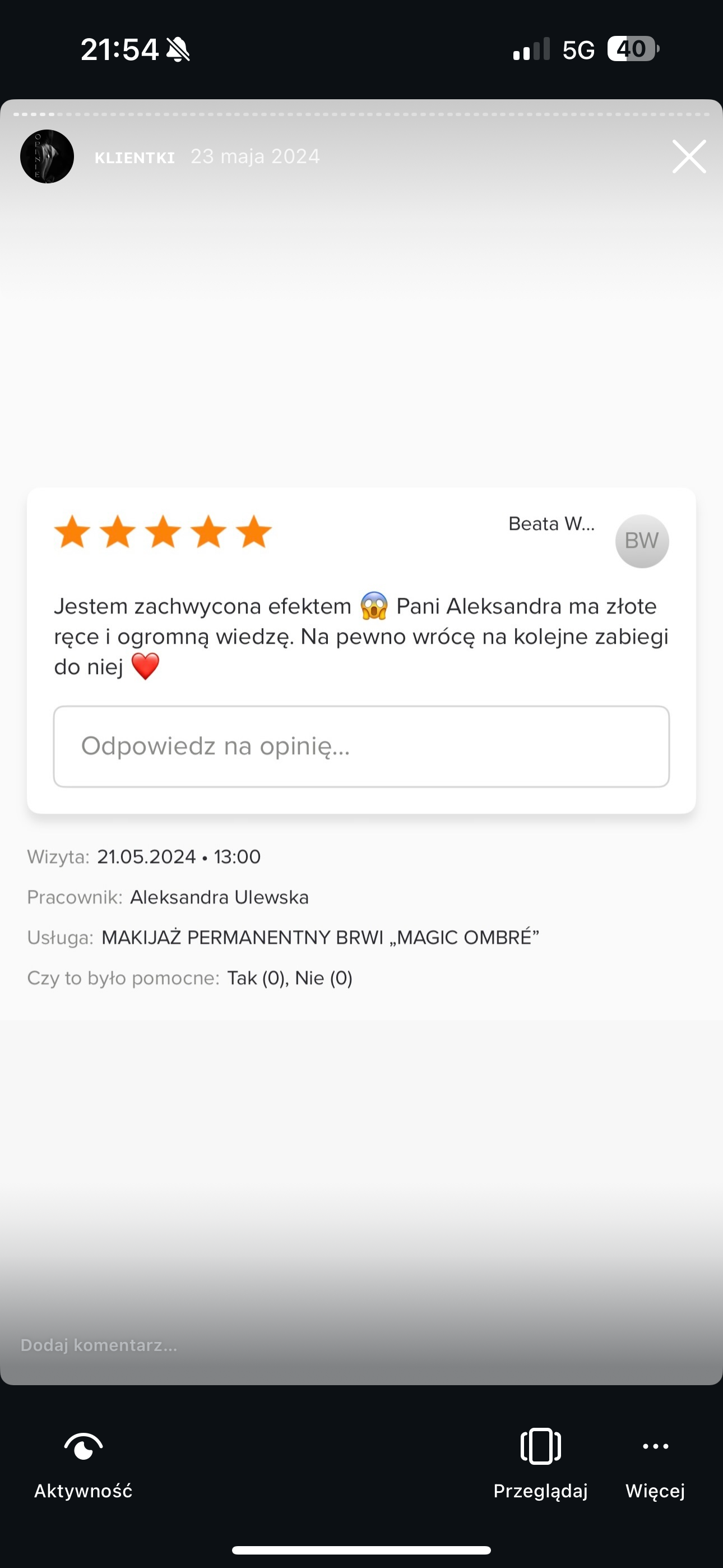
Task: Open the KLIENTKI highlight profile picture
Action: pyautogui.click(x=48, y=156)
